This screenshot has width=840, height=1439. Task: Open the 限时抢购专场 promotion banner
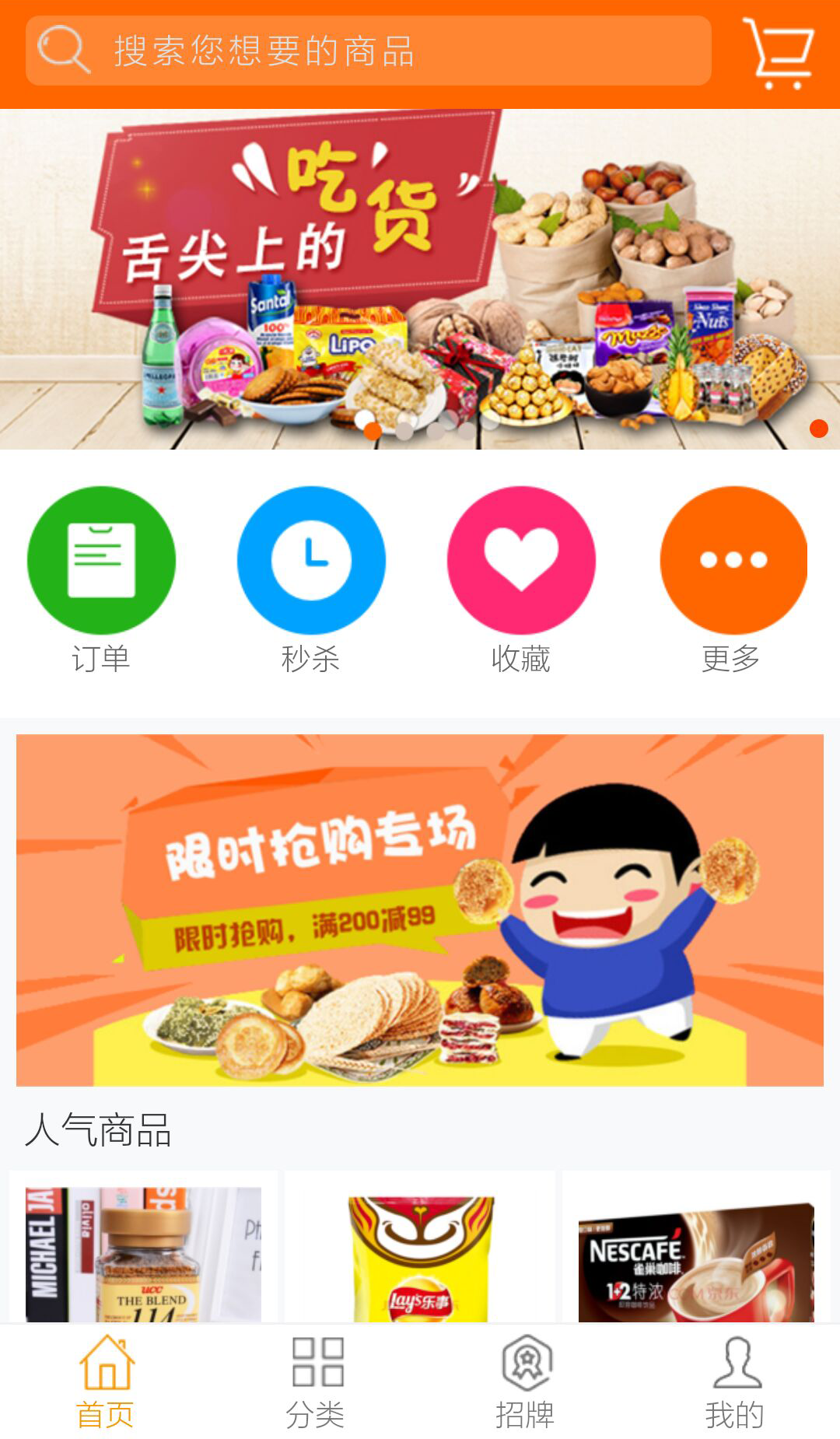coord(420,906)
